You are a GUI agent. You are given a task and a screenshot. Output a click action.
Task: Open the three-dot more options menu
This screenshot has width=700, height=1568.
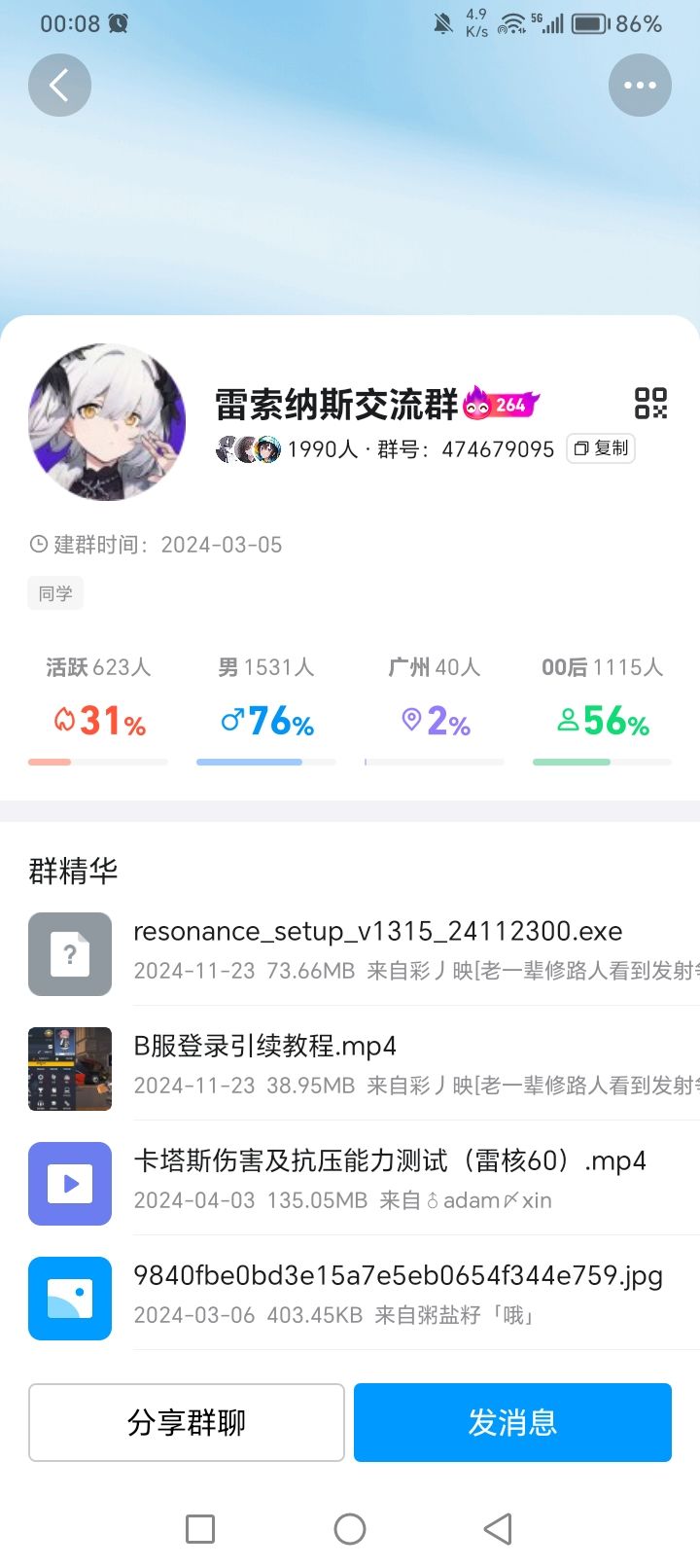640,86
